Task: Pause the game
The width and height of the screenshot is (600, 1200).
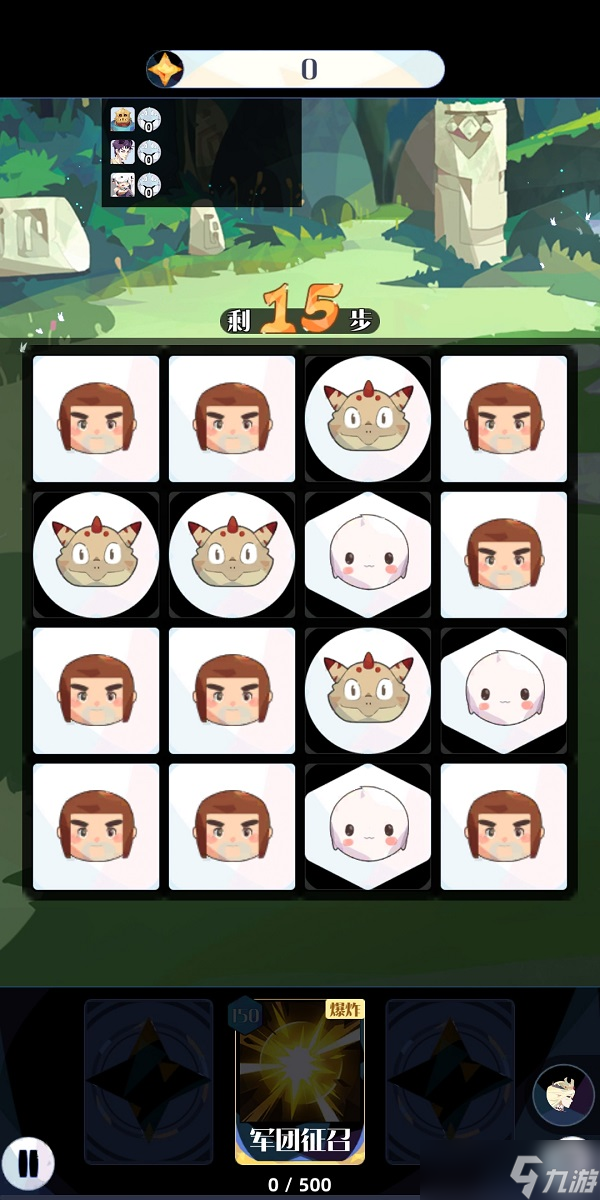Action: point(30,1164)
